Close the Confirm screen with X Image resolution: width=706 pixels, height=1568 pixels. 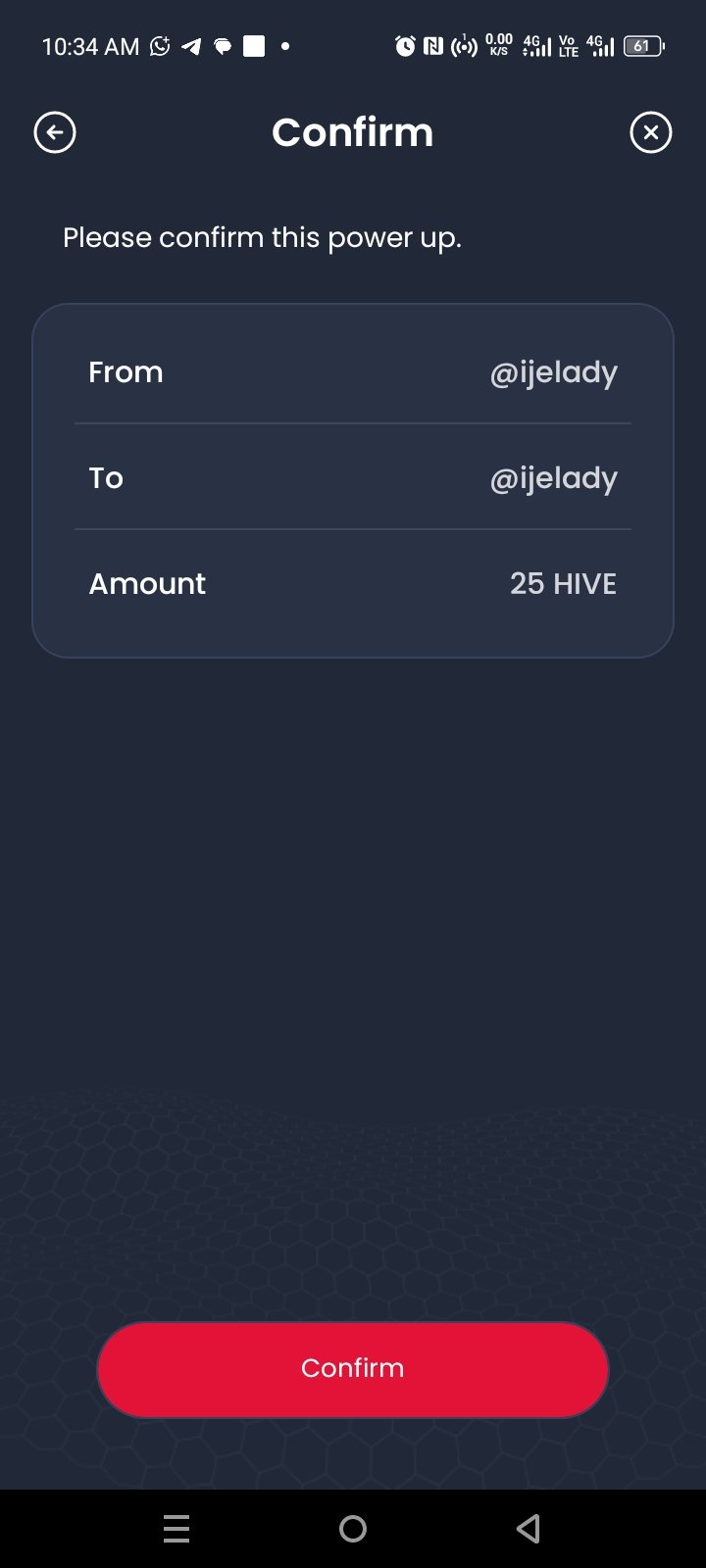click(x=651, y=132)
